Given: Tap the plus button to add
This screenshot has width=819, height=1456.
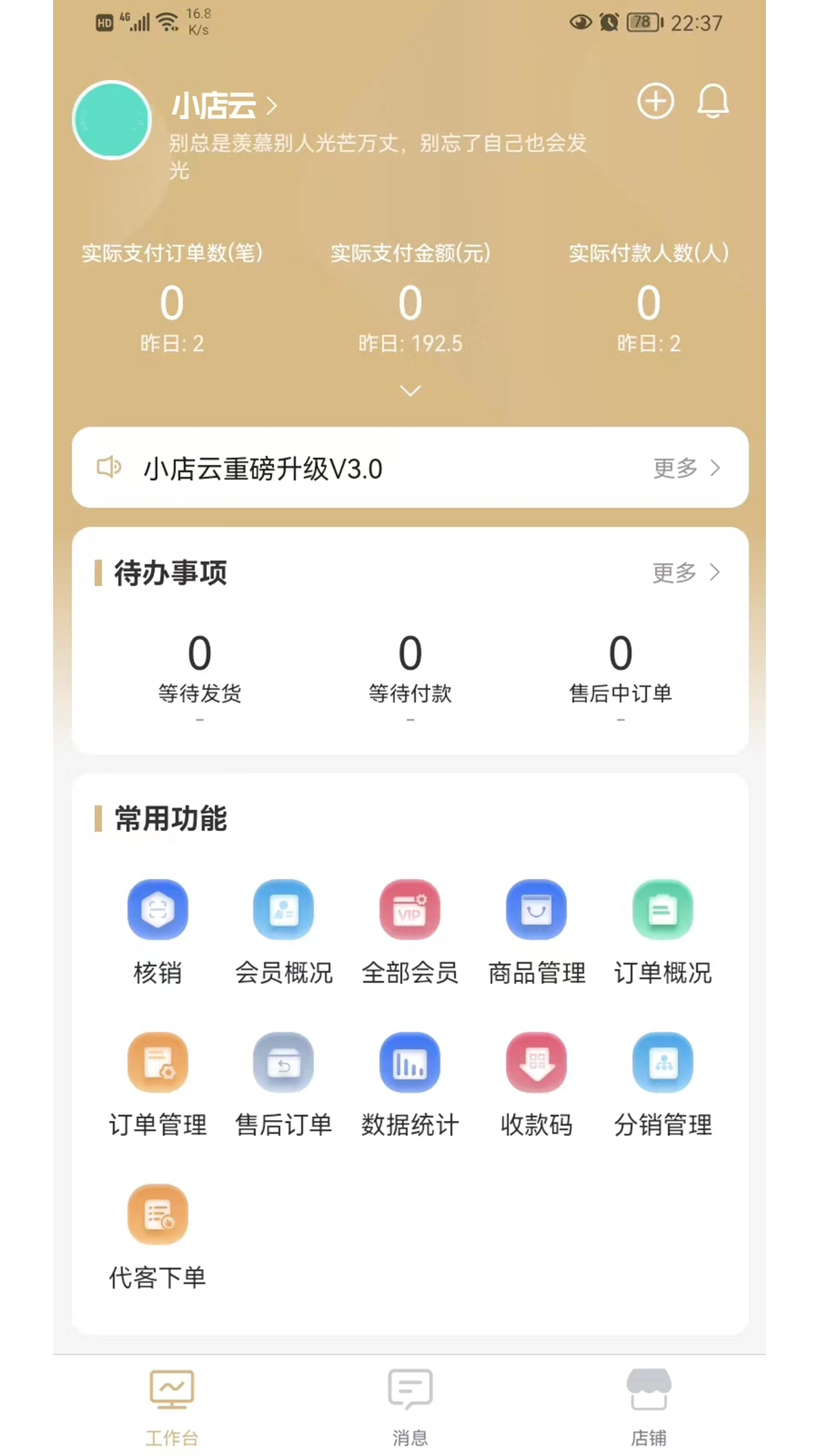Looking at the screenshot, I should (655, 101).
